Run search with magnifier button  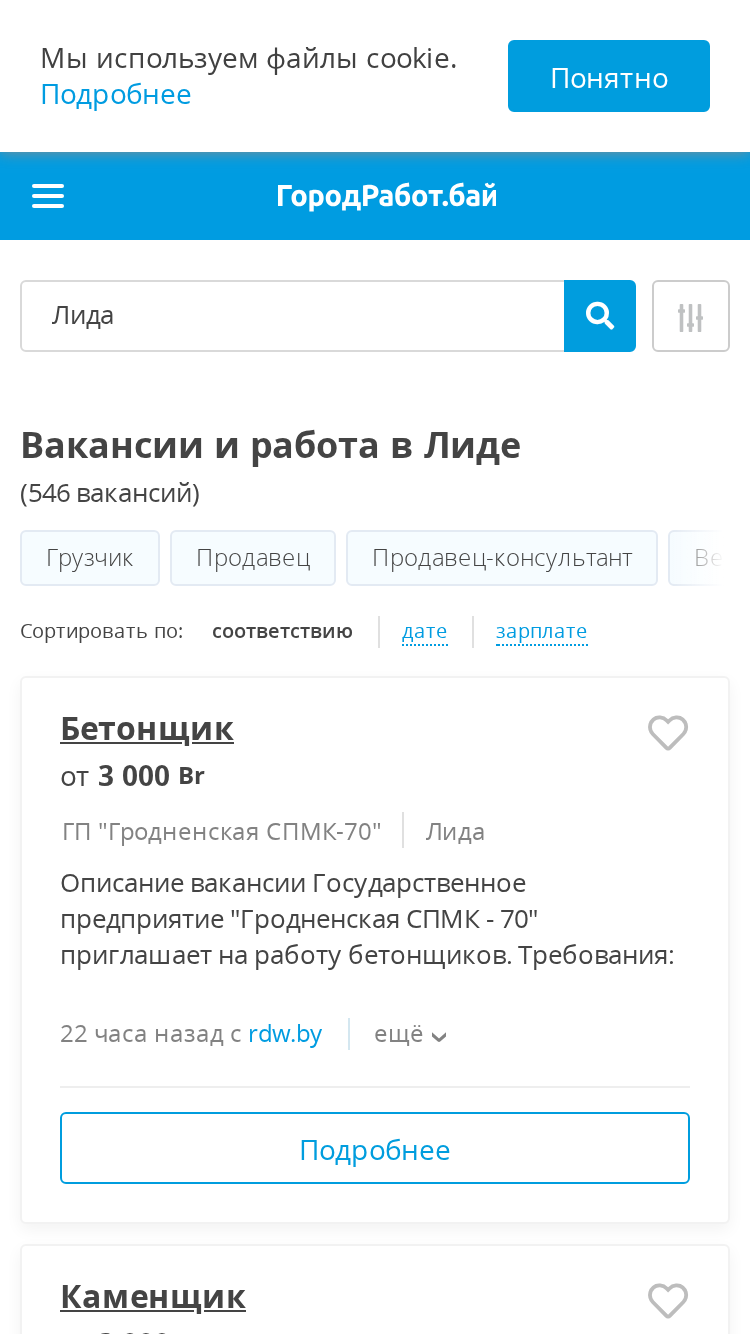pos(600,316)
